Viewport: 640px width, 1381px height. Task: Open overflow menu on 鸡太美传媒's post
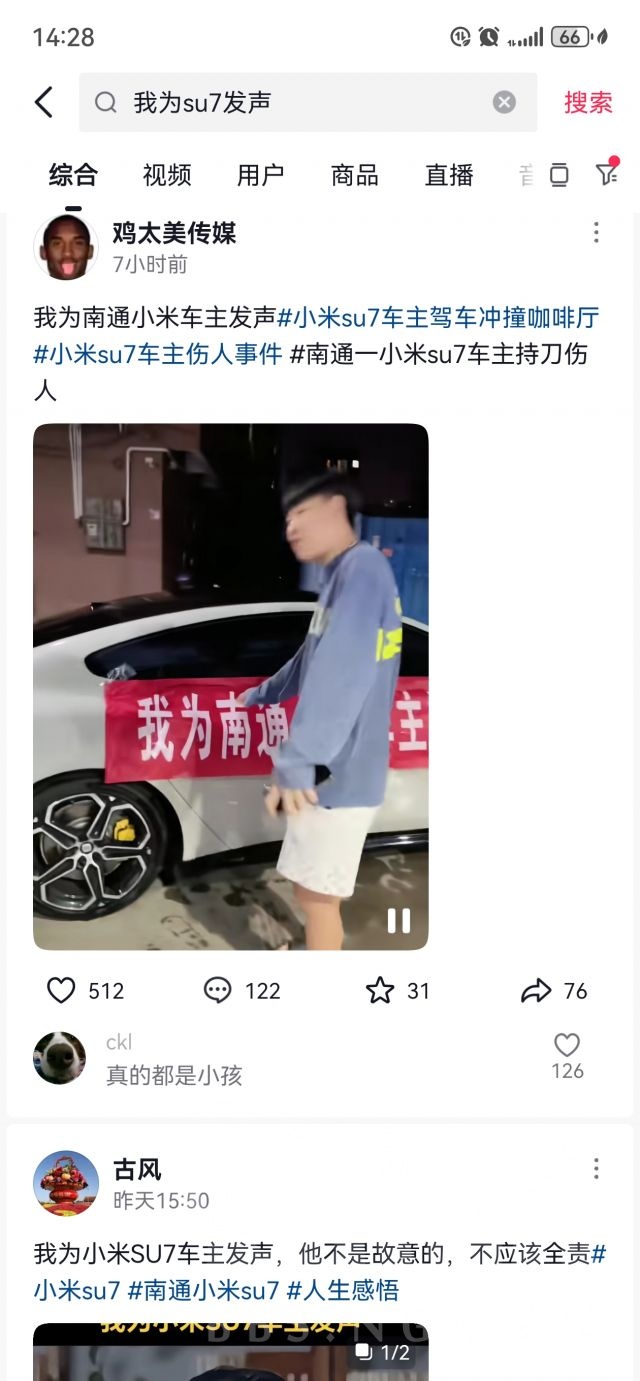(596, 233)
